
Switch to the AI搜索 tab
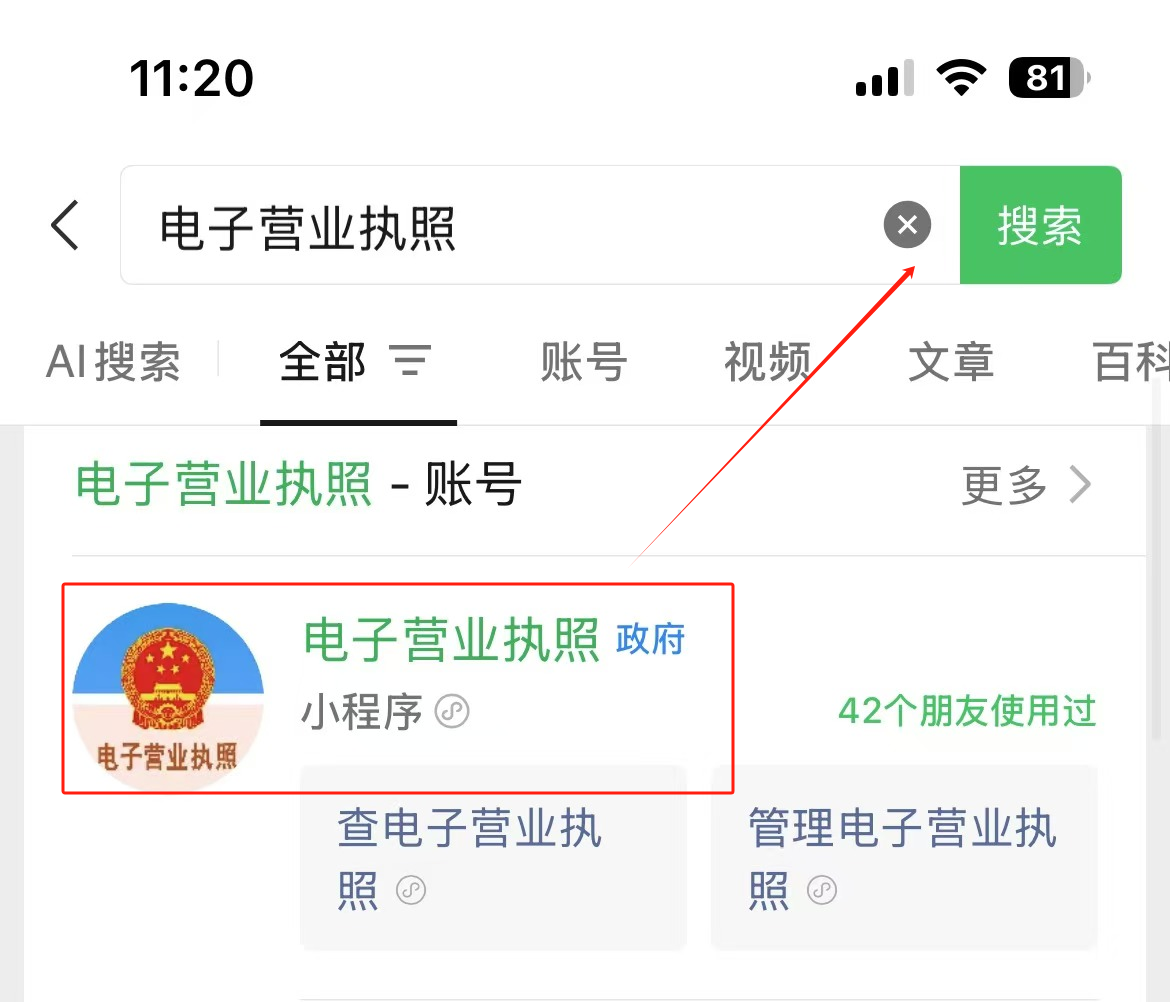coord(113,362)
